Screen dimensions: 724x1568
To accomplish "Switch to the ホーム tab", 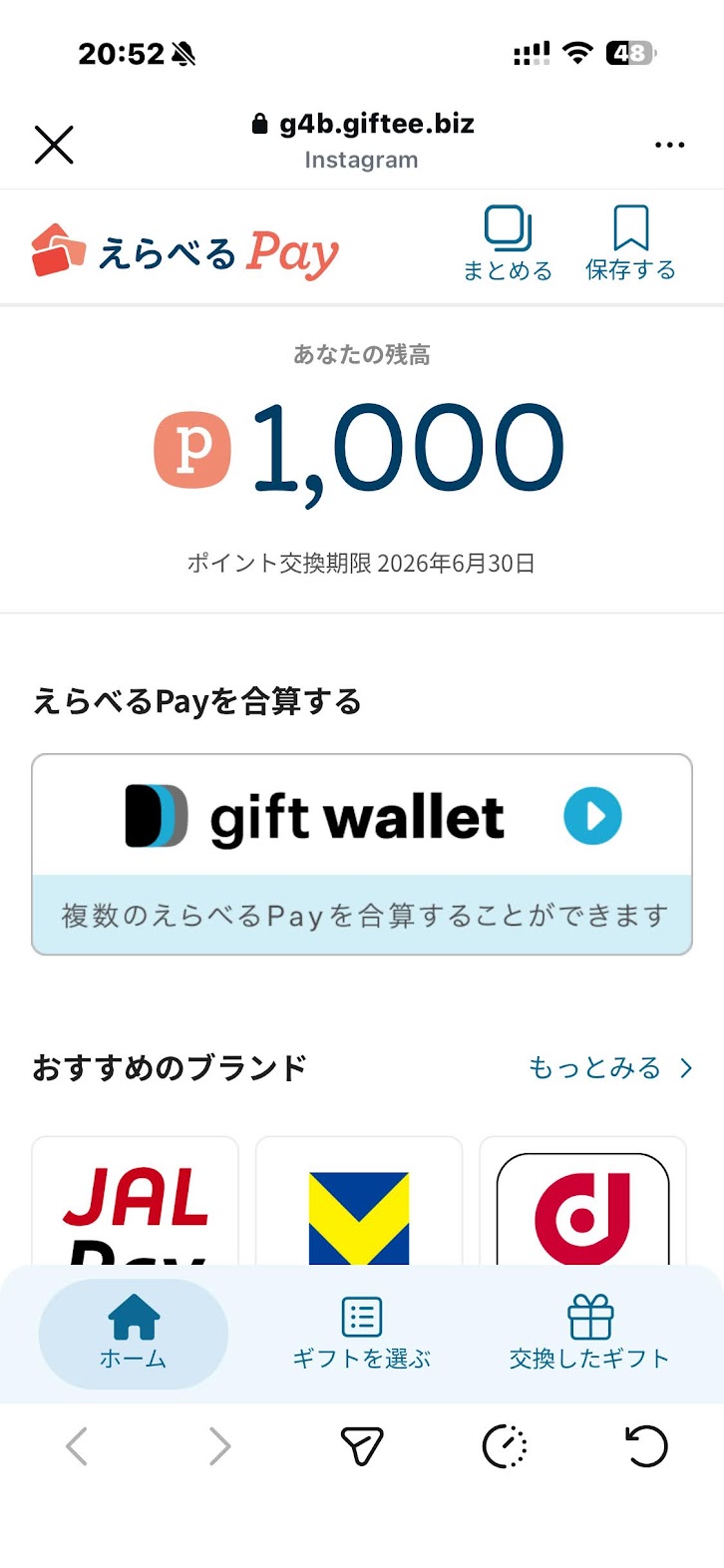I will click(133, 1334).
